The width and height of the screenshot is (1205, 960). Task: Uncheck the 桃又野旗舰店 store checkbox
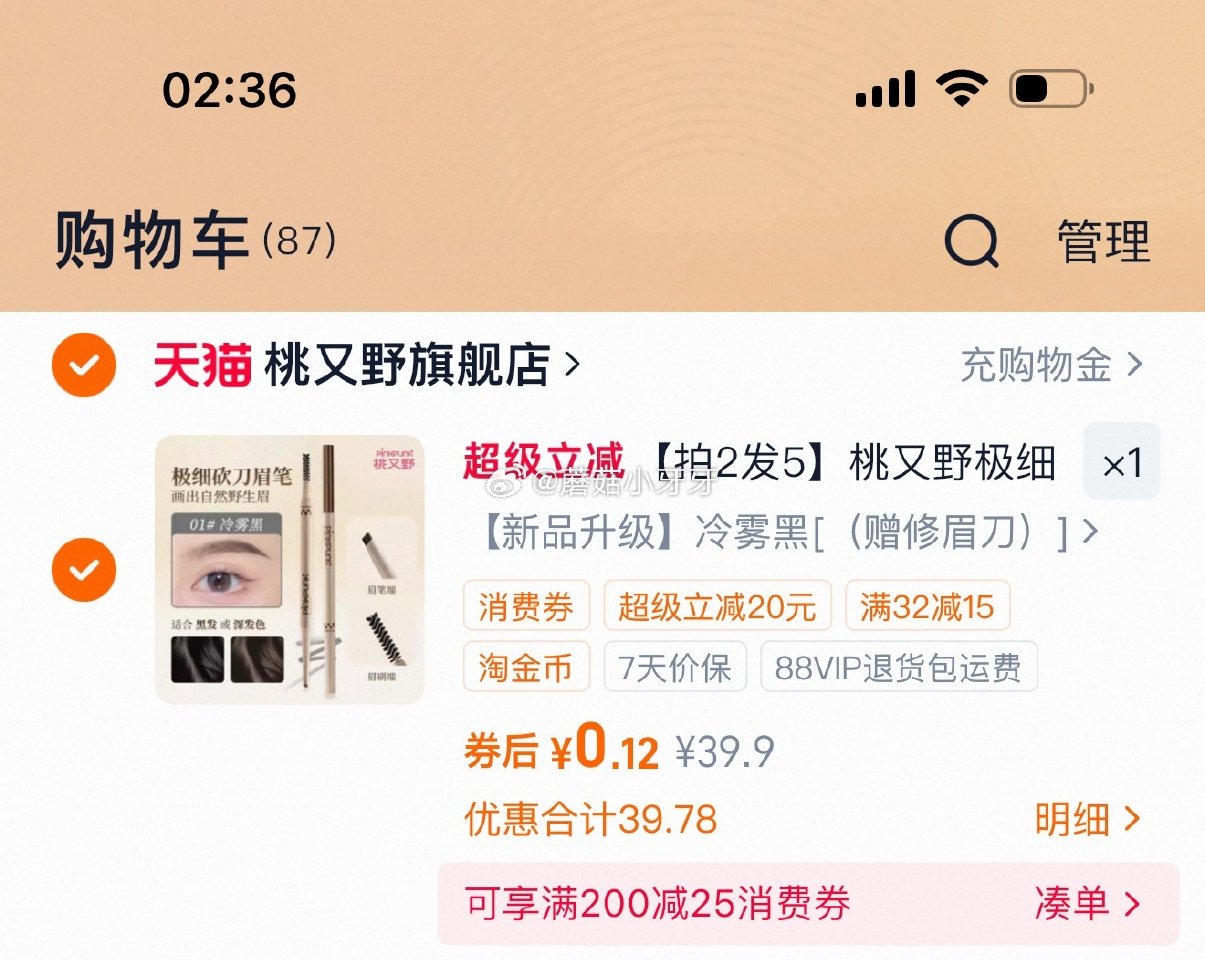[x=84, y=366]
